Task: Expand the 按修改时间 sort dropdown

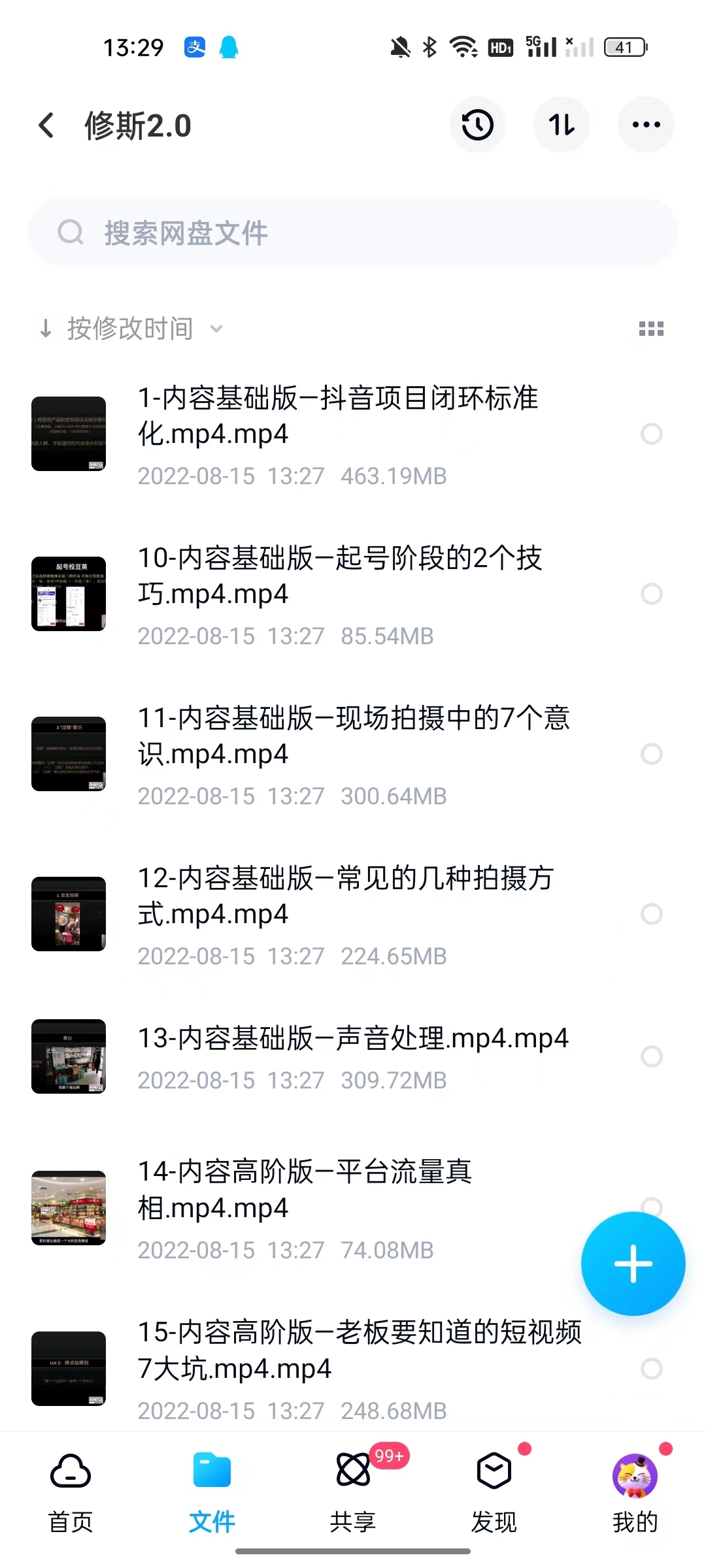Action: click(x=131, y=329)
